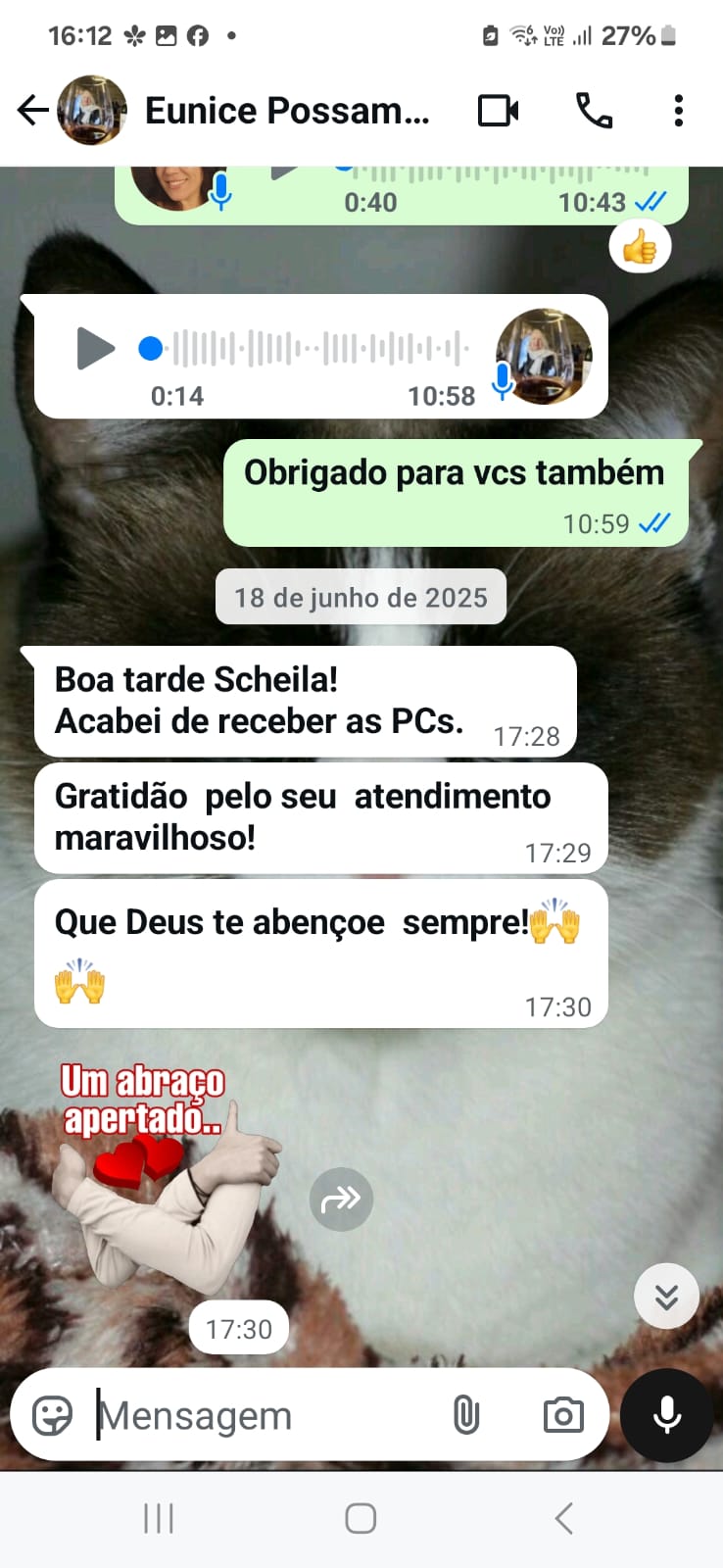Go to the phone's home screen
This screenshot has height=1568, width=723.
361,1518
